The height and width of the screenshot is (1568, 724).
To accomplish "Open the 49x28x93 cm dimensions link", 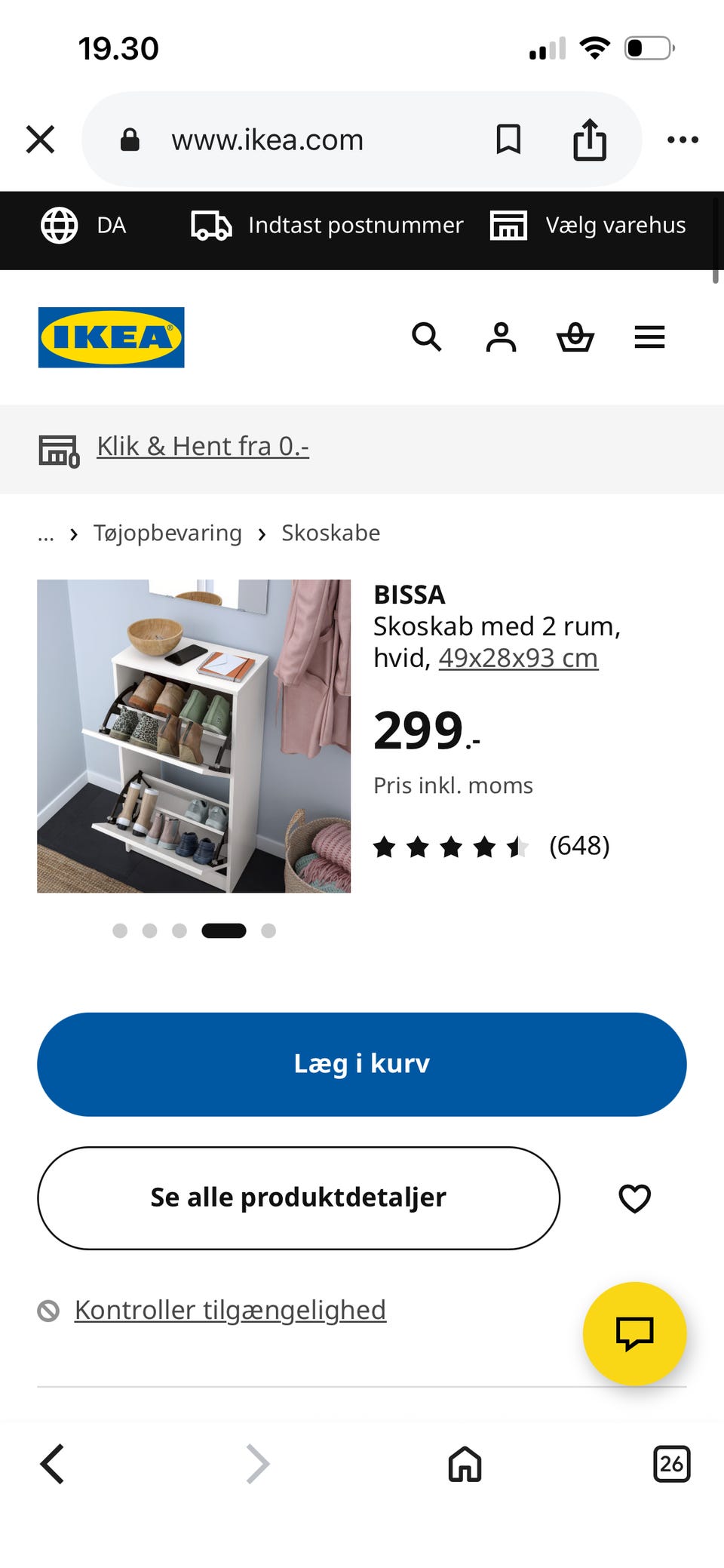I will pos(518,658).
